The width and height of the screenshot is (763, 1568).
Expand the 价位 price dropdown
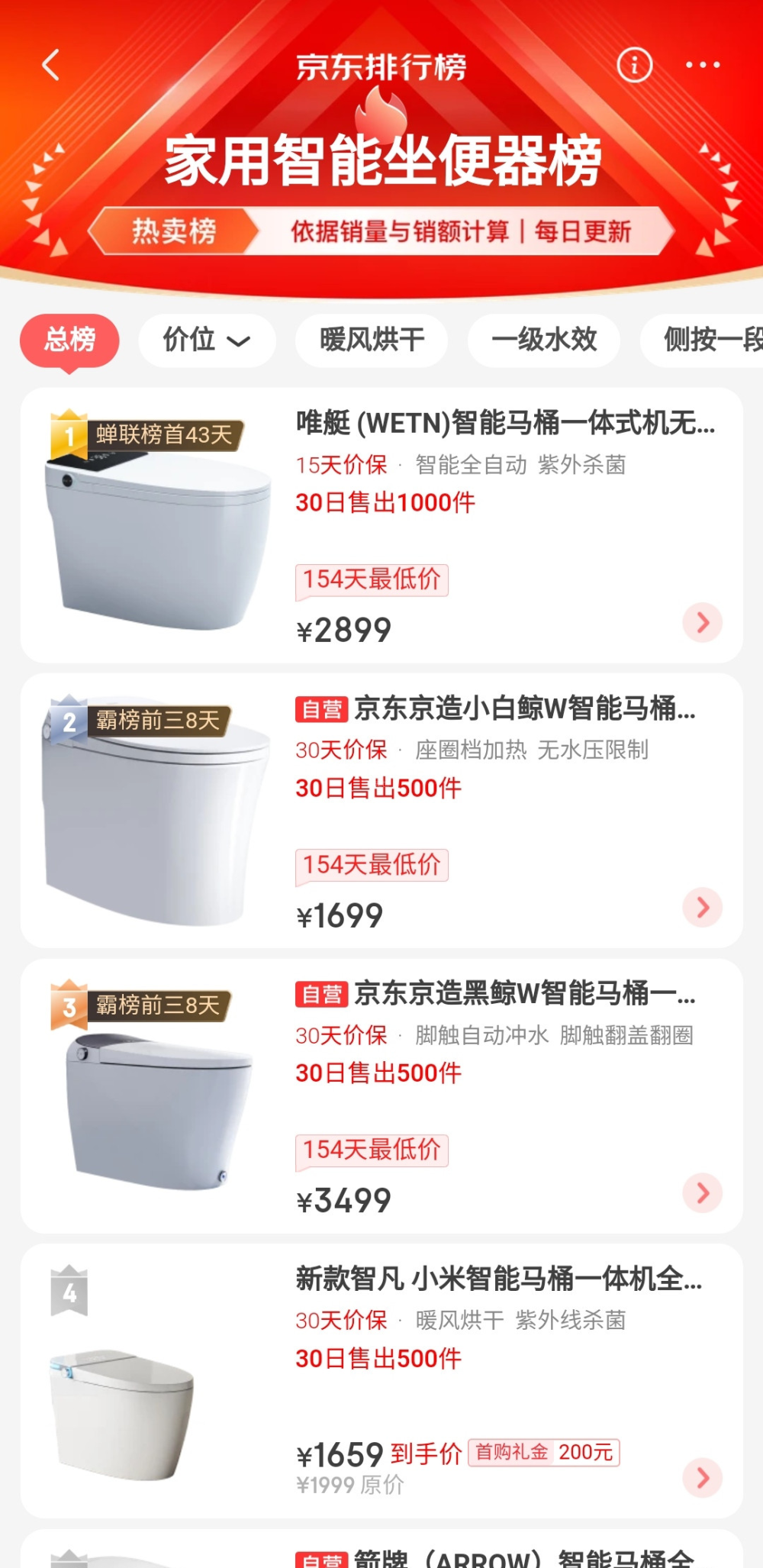207,340
